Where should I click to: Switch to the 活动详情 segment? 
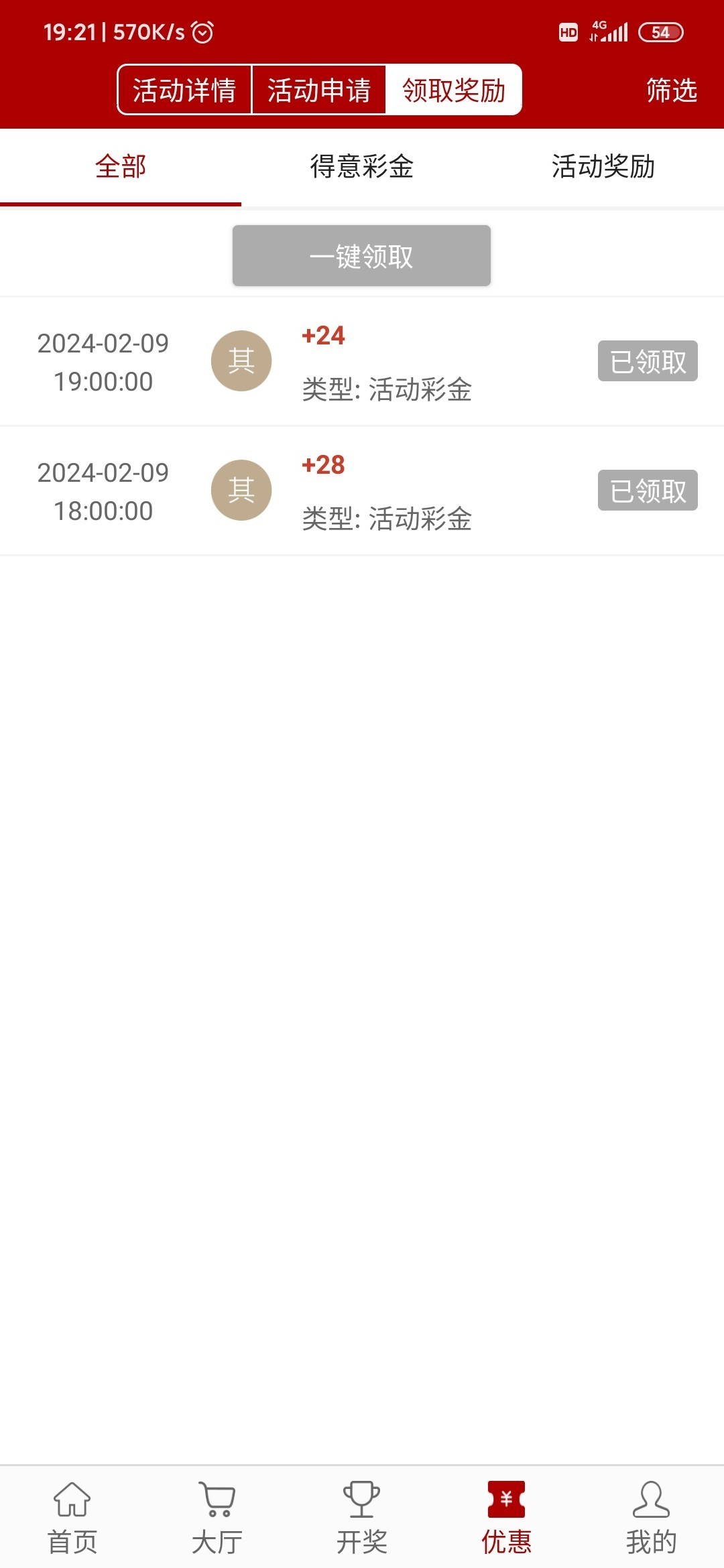click(184, 90)
